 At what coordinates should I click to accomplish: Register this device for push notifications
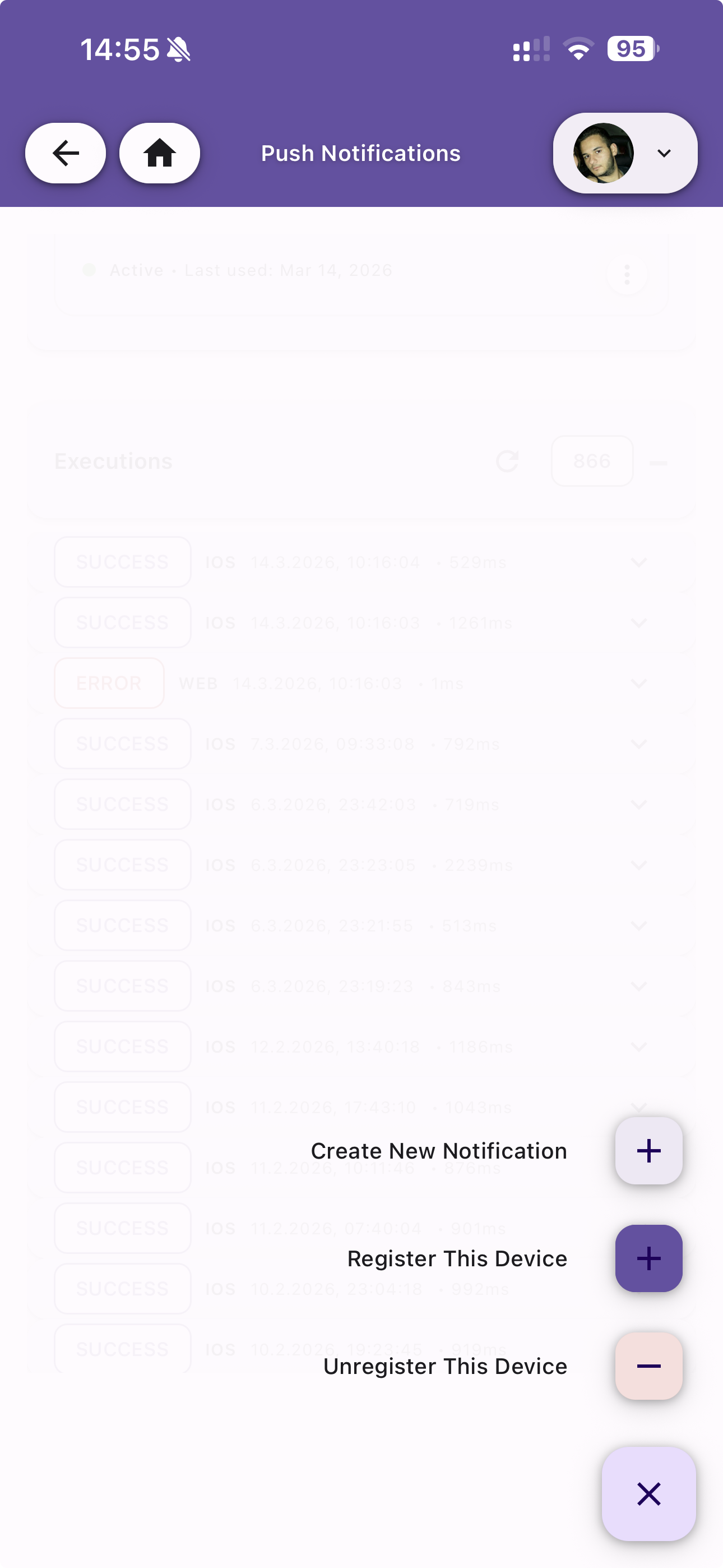tap(648, 1258)
